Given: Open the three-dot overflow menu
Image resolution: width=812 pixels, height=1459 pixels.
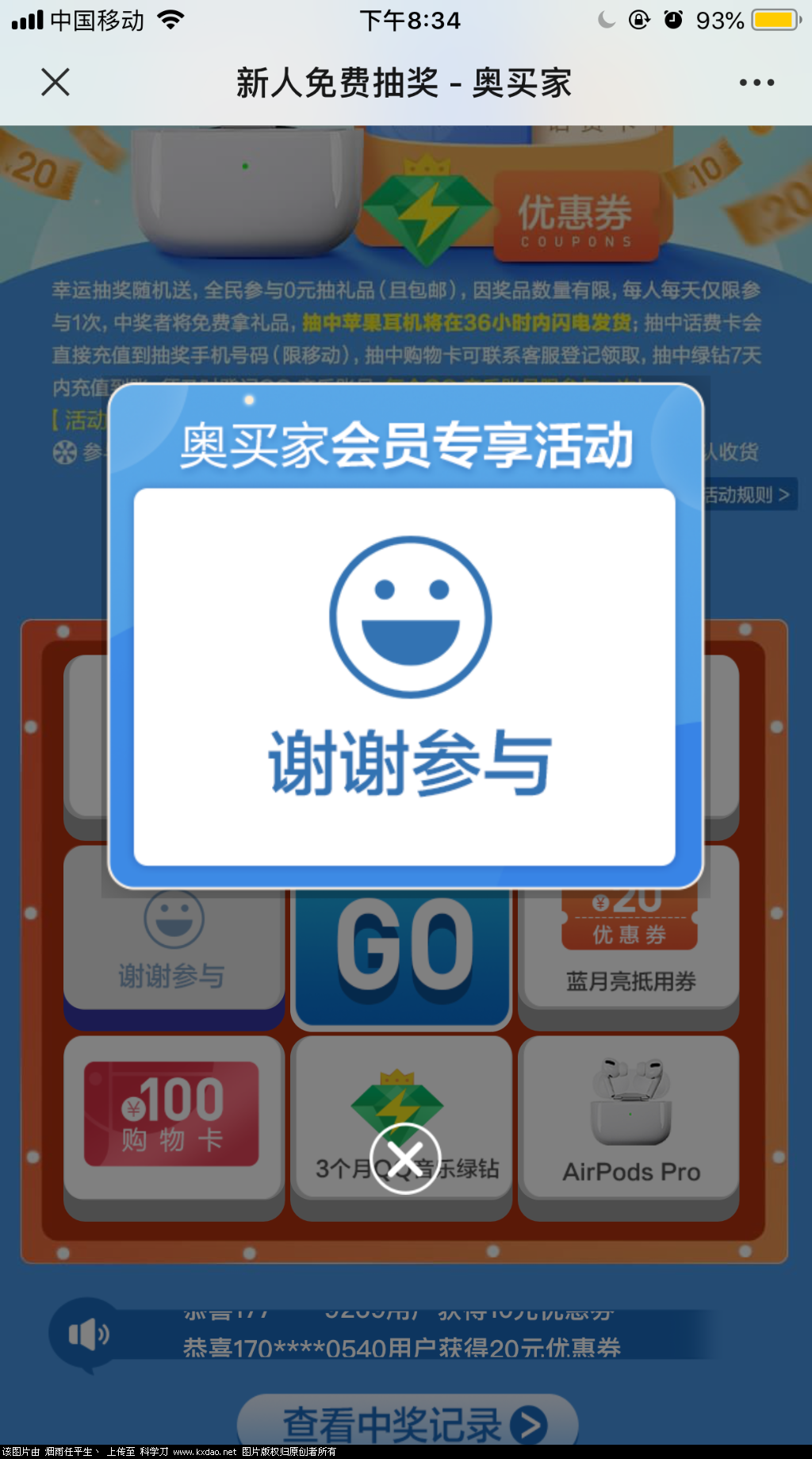Looking at the screenshot, I should click(756, 82).
